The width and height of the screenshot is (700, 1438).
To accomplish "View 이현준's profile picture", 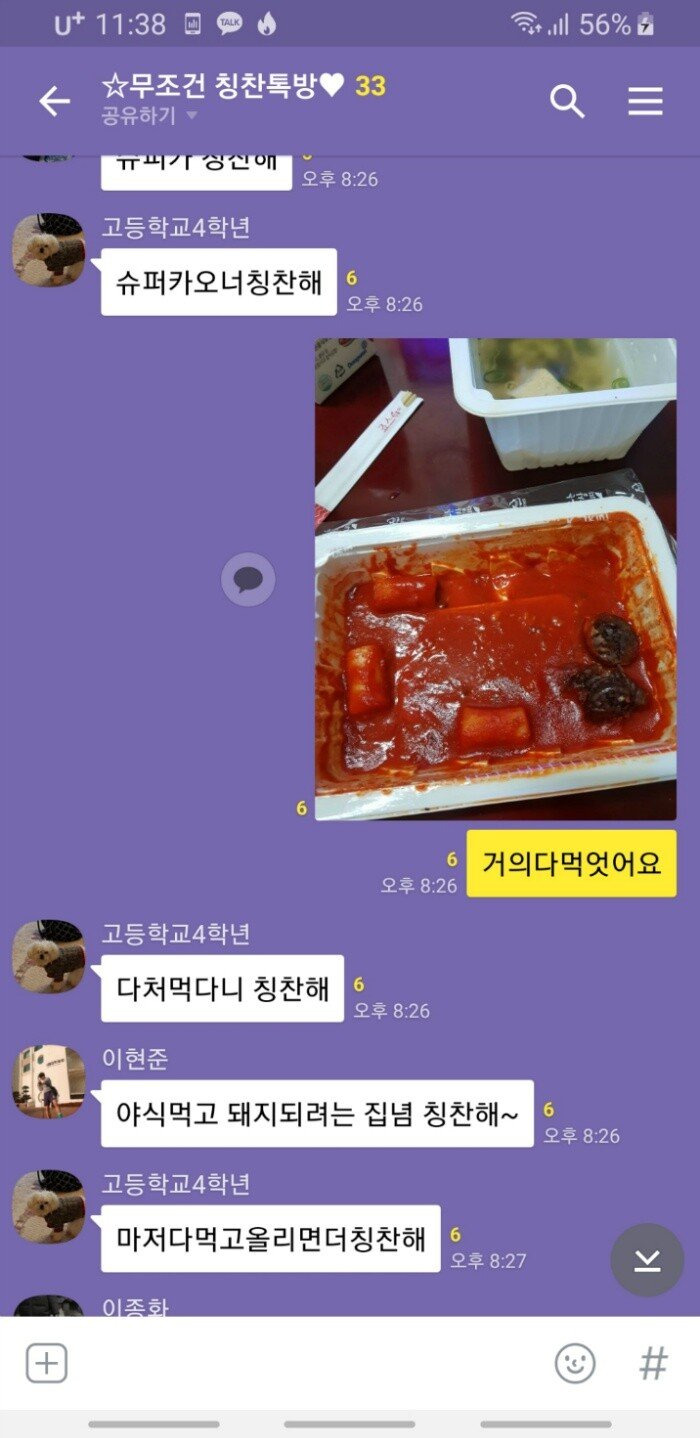I will (x=48, y=1081).
